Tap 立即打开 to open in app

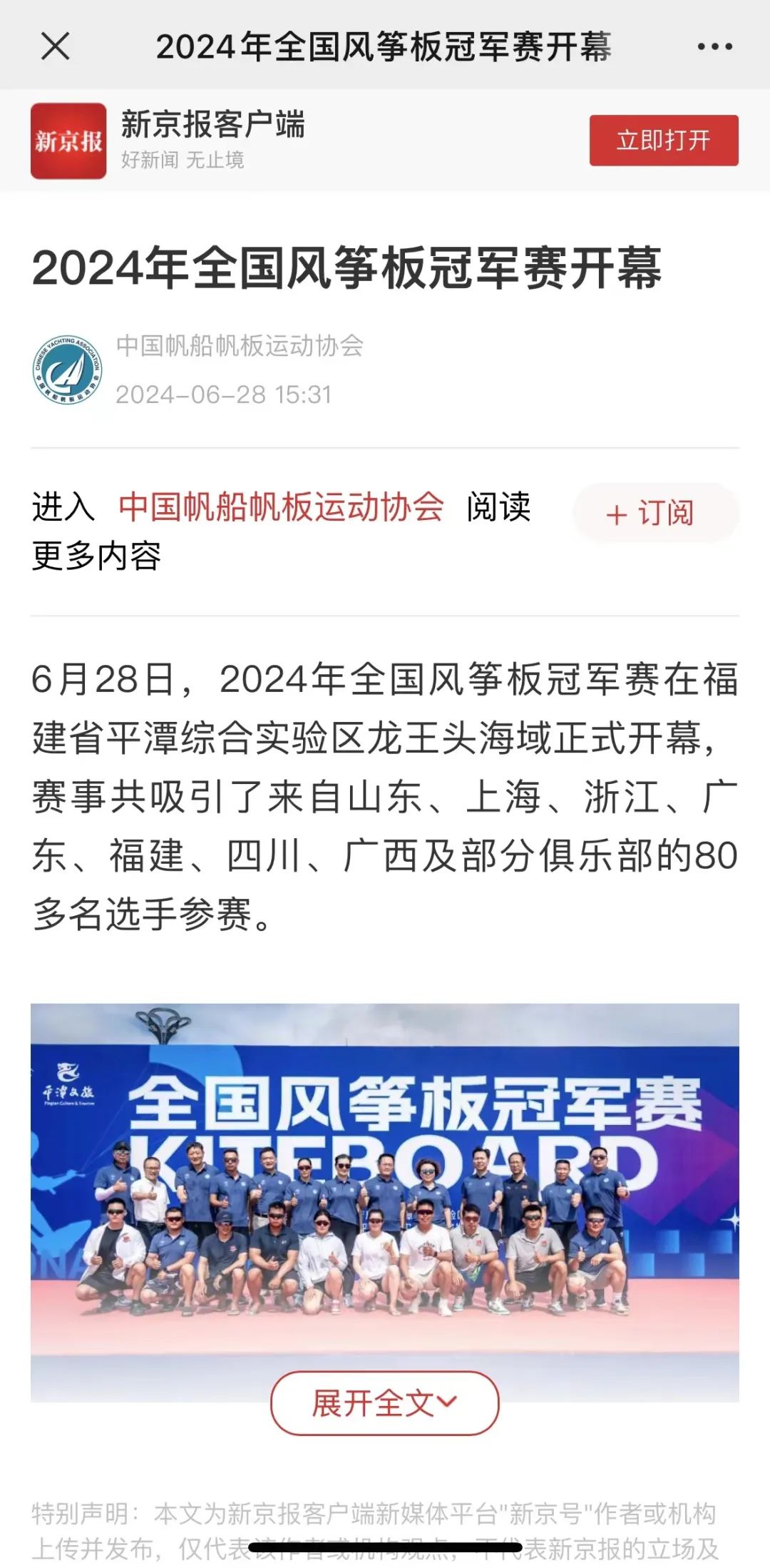point(663,141)
